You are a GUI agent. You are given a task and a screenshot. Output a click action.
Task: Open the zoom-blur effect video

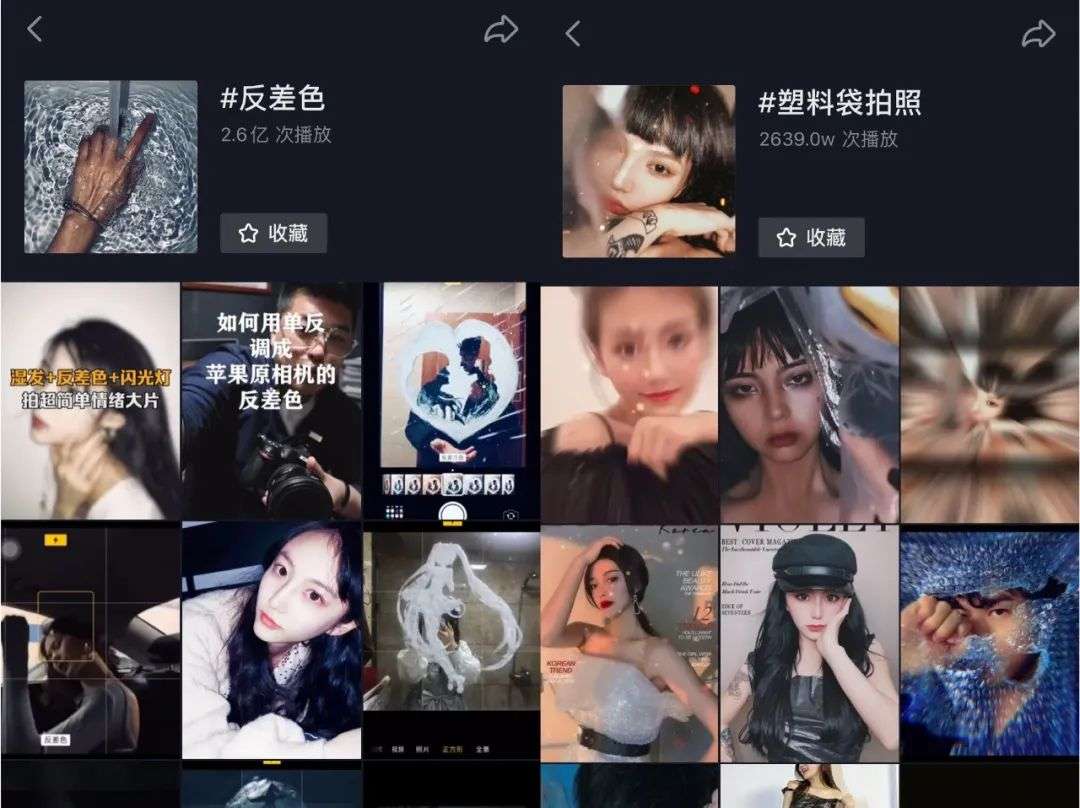pyautogui.click(x=990, y=405)
